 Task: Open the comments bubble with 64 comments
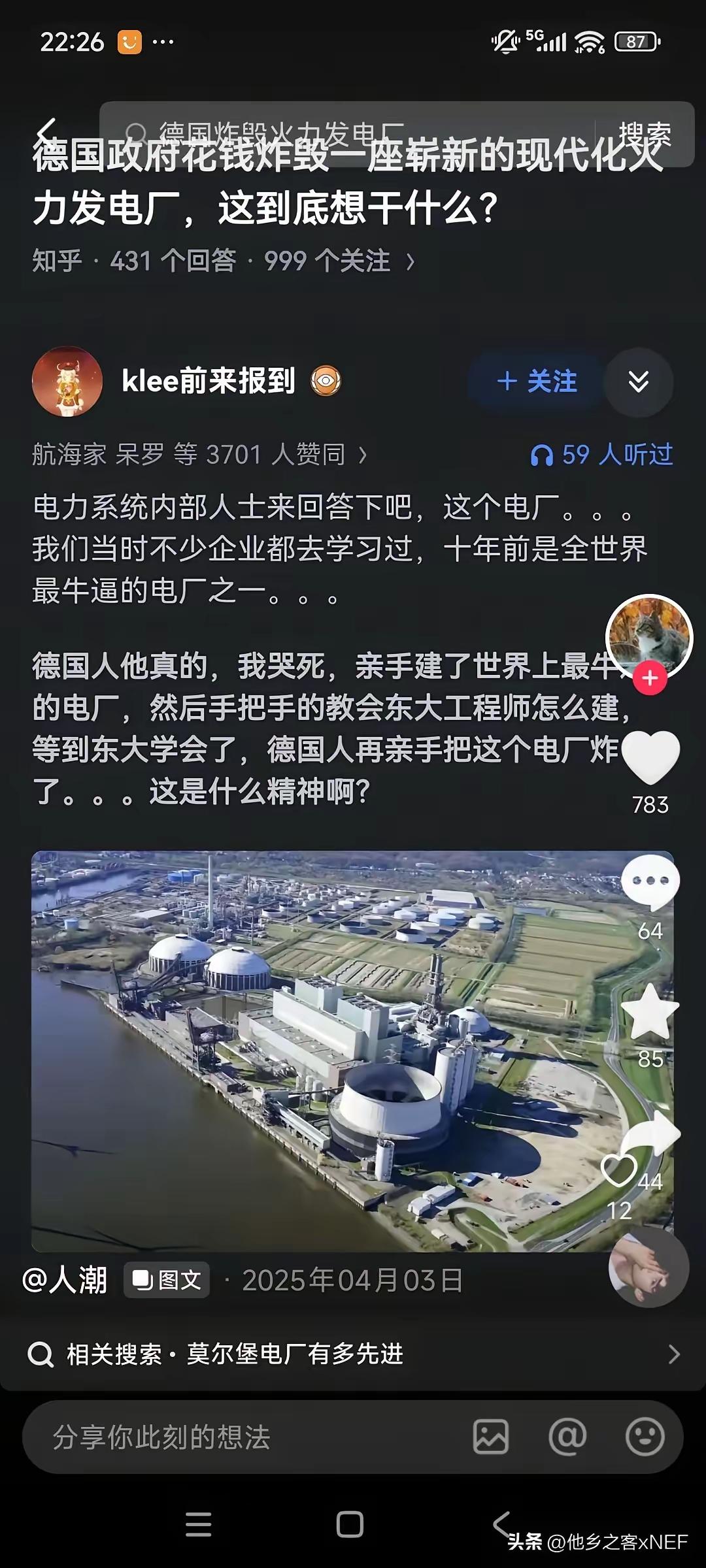[x=650, y=882]
